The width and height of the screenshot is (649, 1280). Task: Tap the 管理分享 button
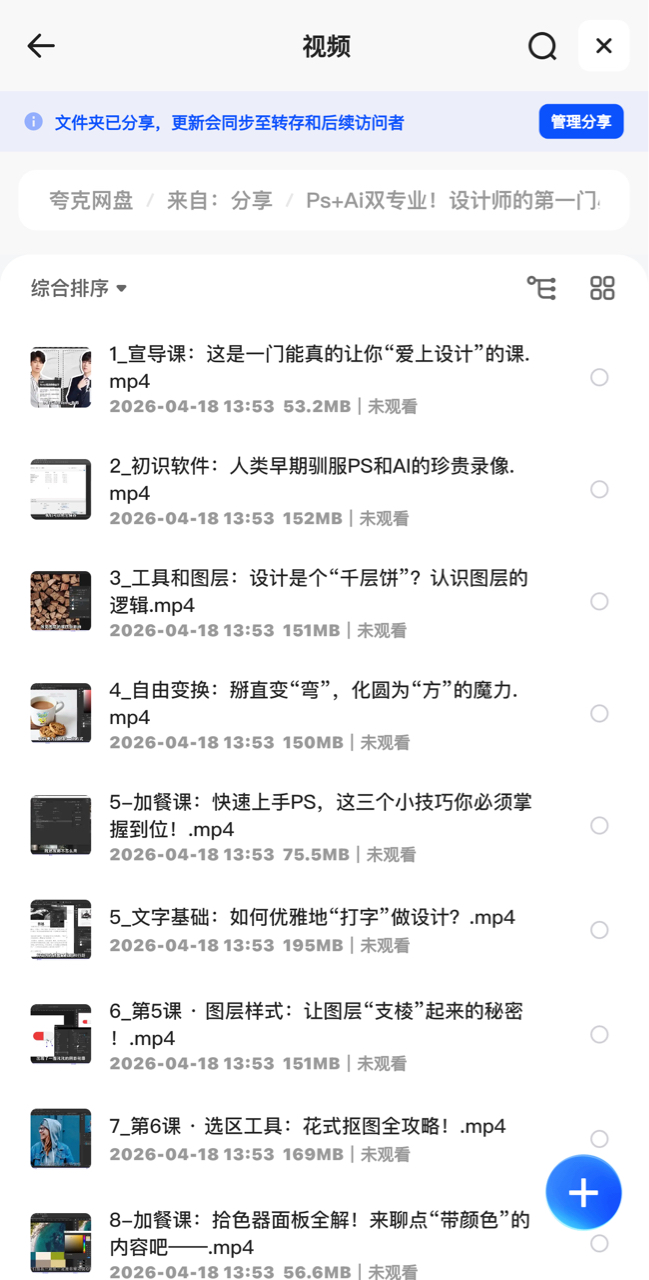tap(581, 122)
